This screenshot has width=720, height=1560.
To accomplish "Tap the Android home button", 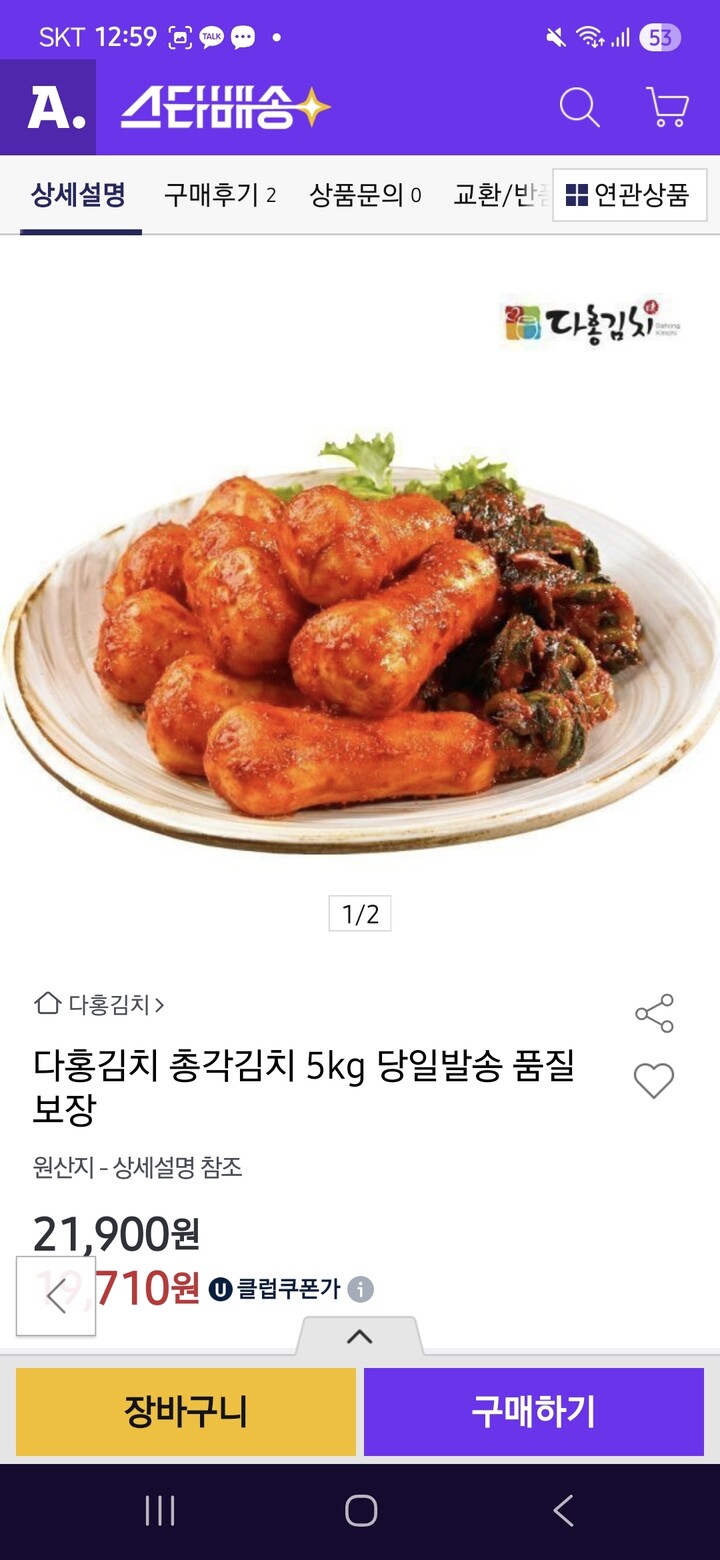I will pos(360,1512).
